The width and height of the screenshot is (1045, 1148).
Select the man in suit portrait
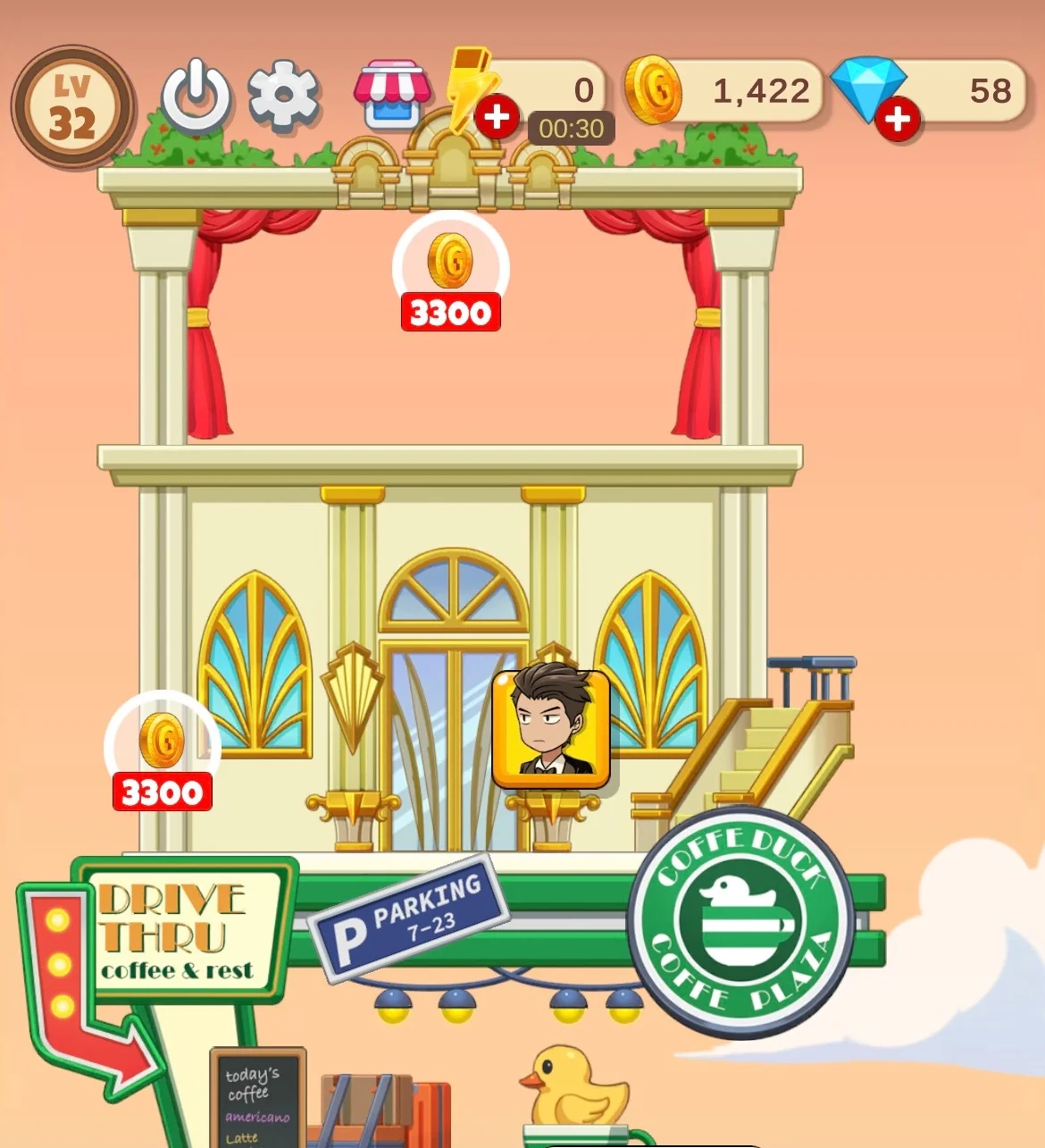click(x=551, y=728)
